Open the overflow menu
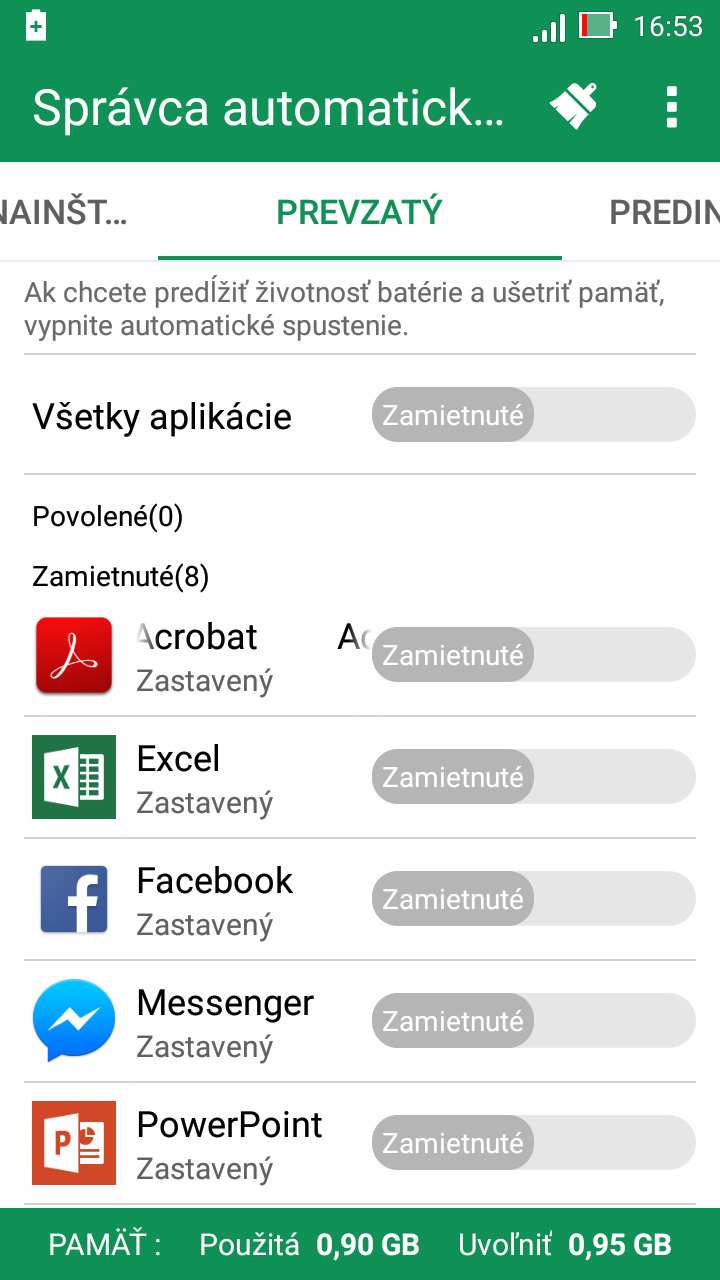Screen dimensions: 720x1280 (x=671, y=106)
